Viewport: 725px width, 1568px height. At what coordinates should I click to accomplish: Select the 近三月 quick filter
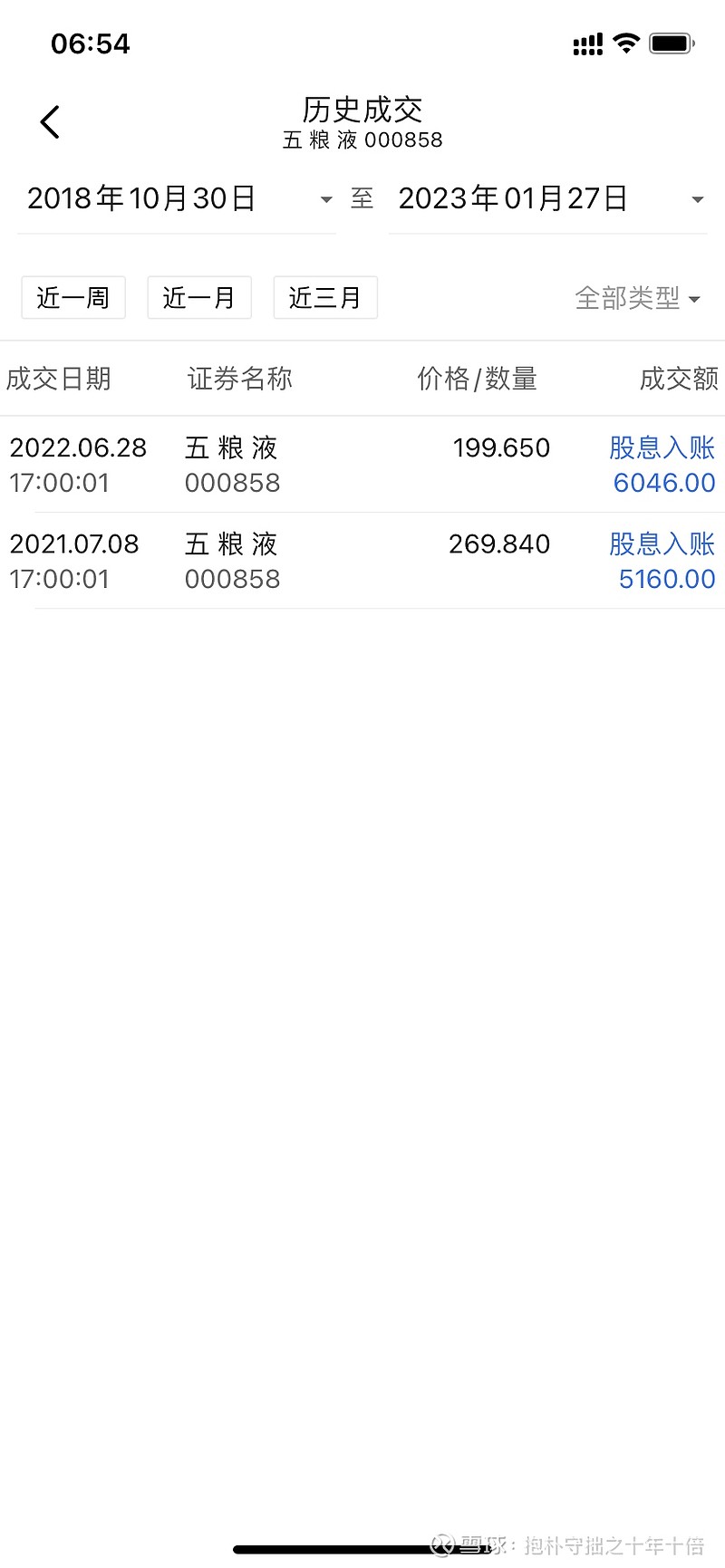[x=325, y=298]
